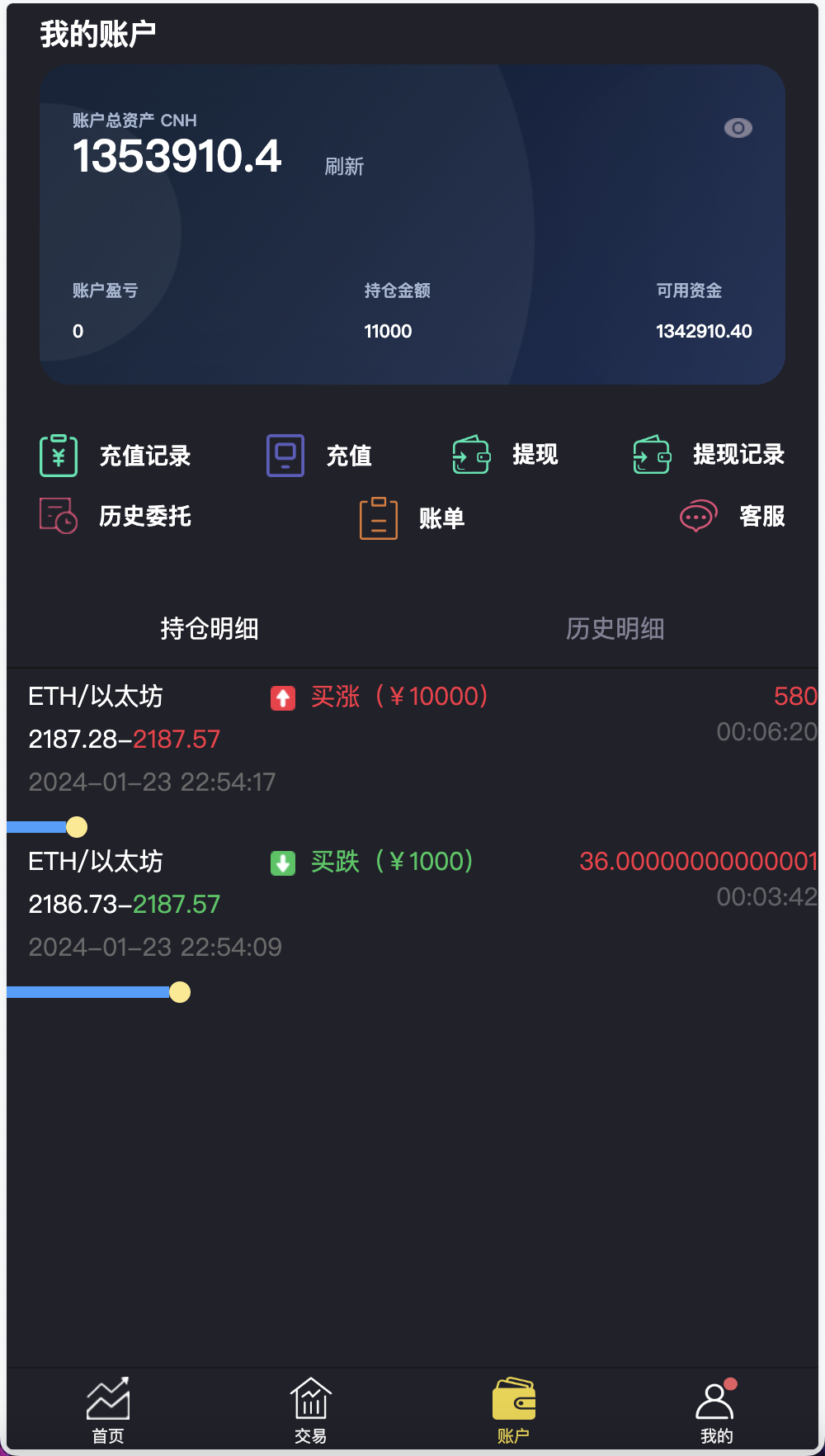Click the green down arrow on the 买跌 position
Screen dimensions: 825x1456
(283, 862)
